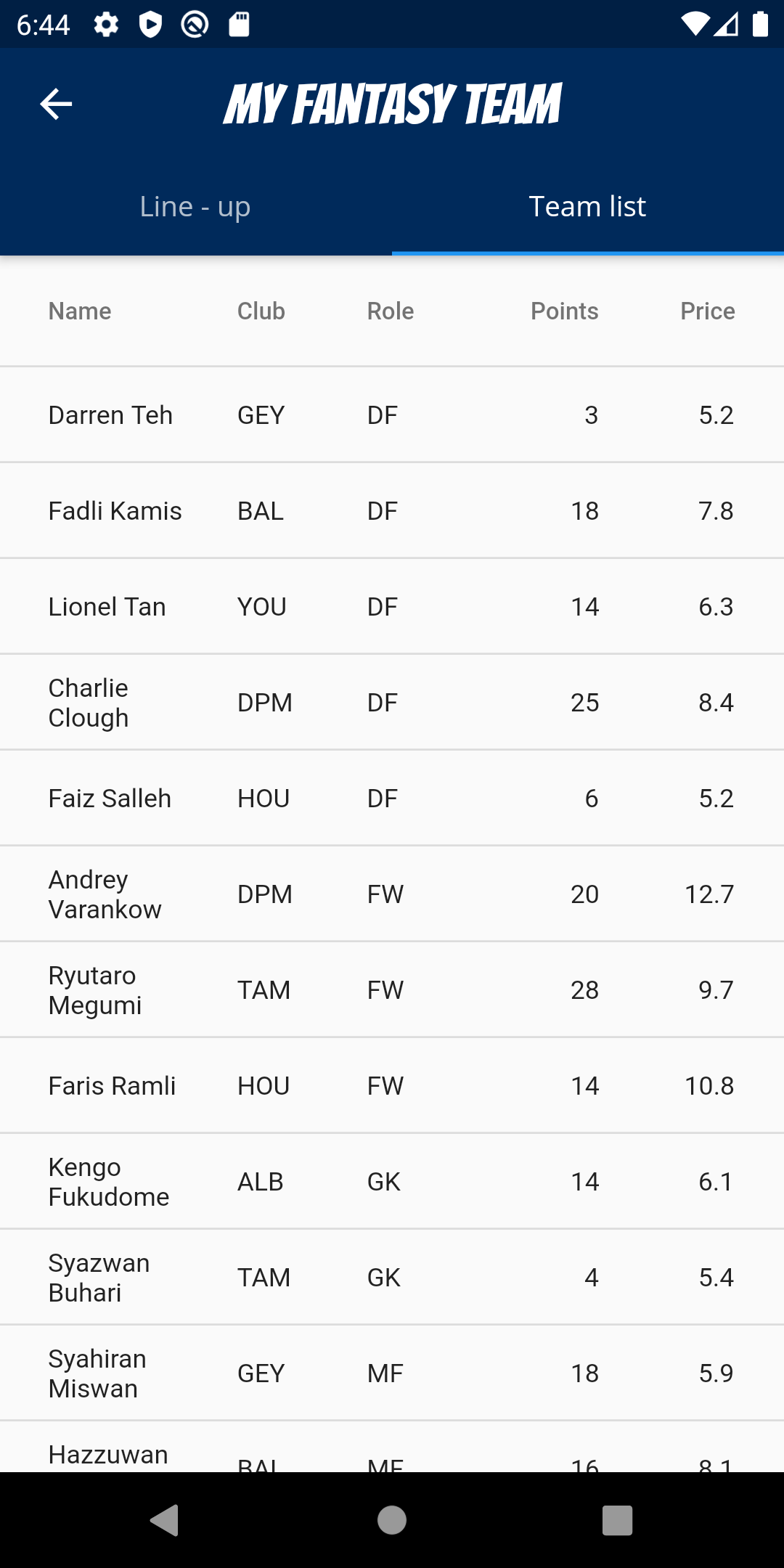Screen dimensions: 784x1568
Task: Open Darren Teh's row
Action: coord(392,415)
